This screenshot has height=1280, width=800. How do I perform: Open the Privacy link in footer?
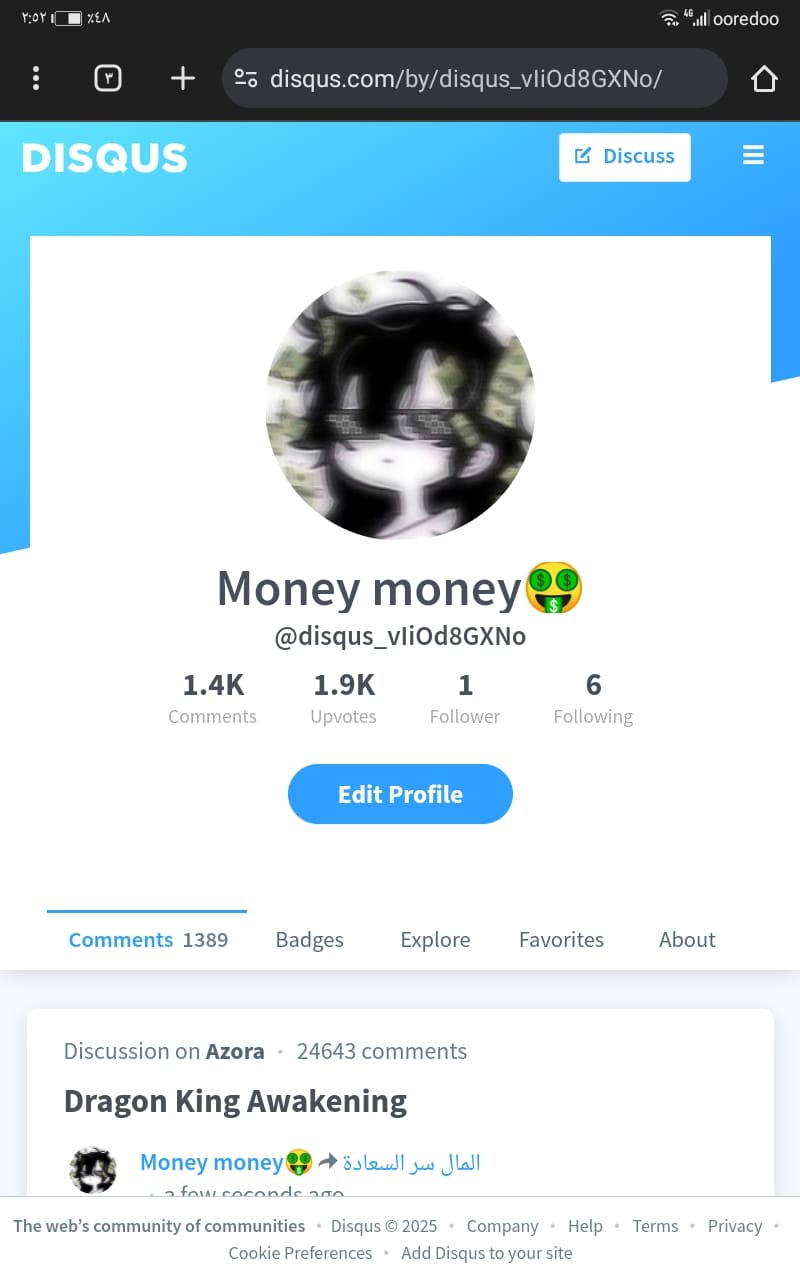734,1226
